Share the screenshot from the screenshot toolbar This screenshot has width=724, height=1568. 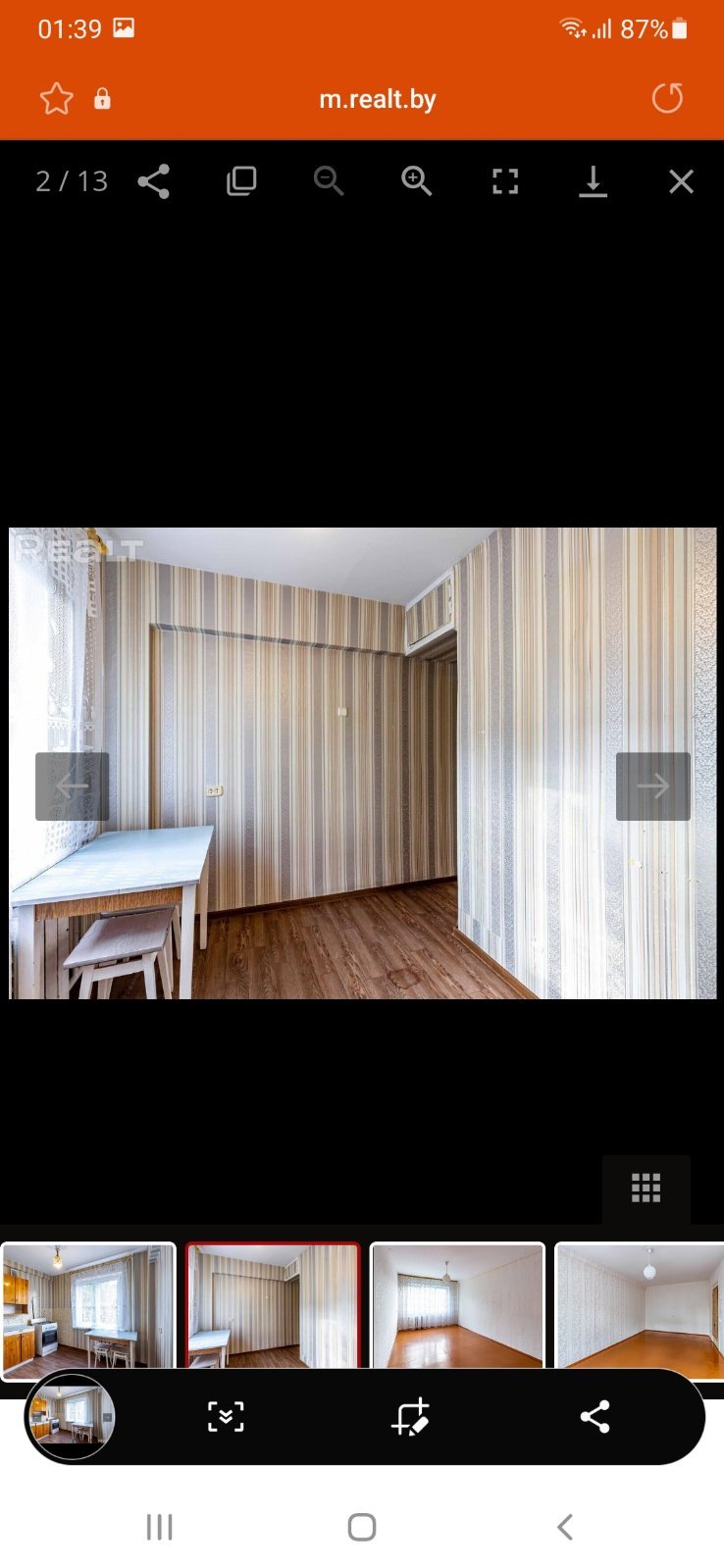coord(595,1417)
